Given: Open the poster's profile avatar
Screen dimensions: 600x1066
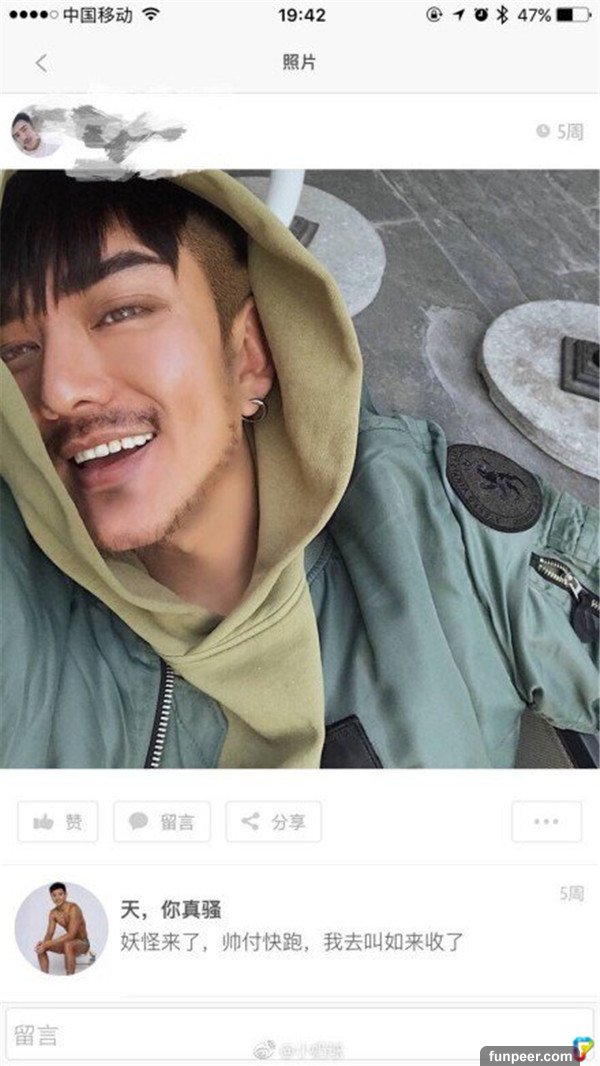Looking at the screenshot, I should point(32,135).
